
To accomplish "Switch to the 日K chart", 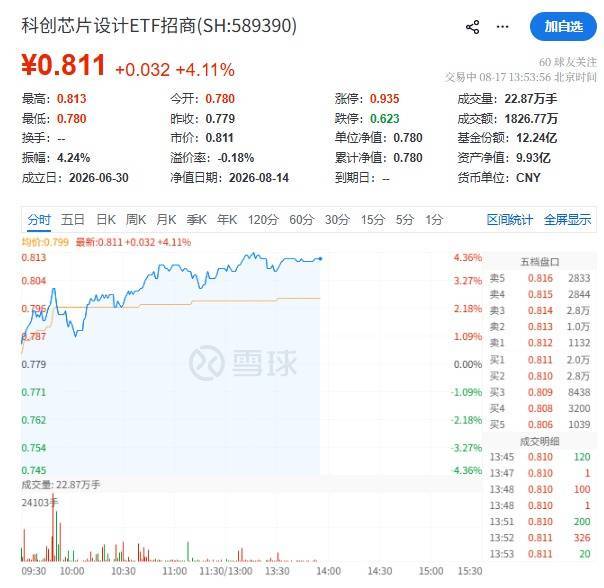I will point(106,220).
